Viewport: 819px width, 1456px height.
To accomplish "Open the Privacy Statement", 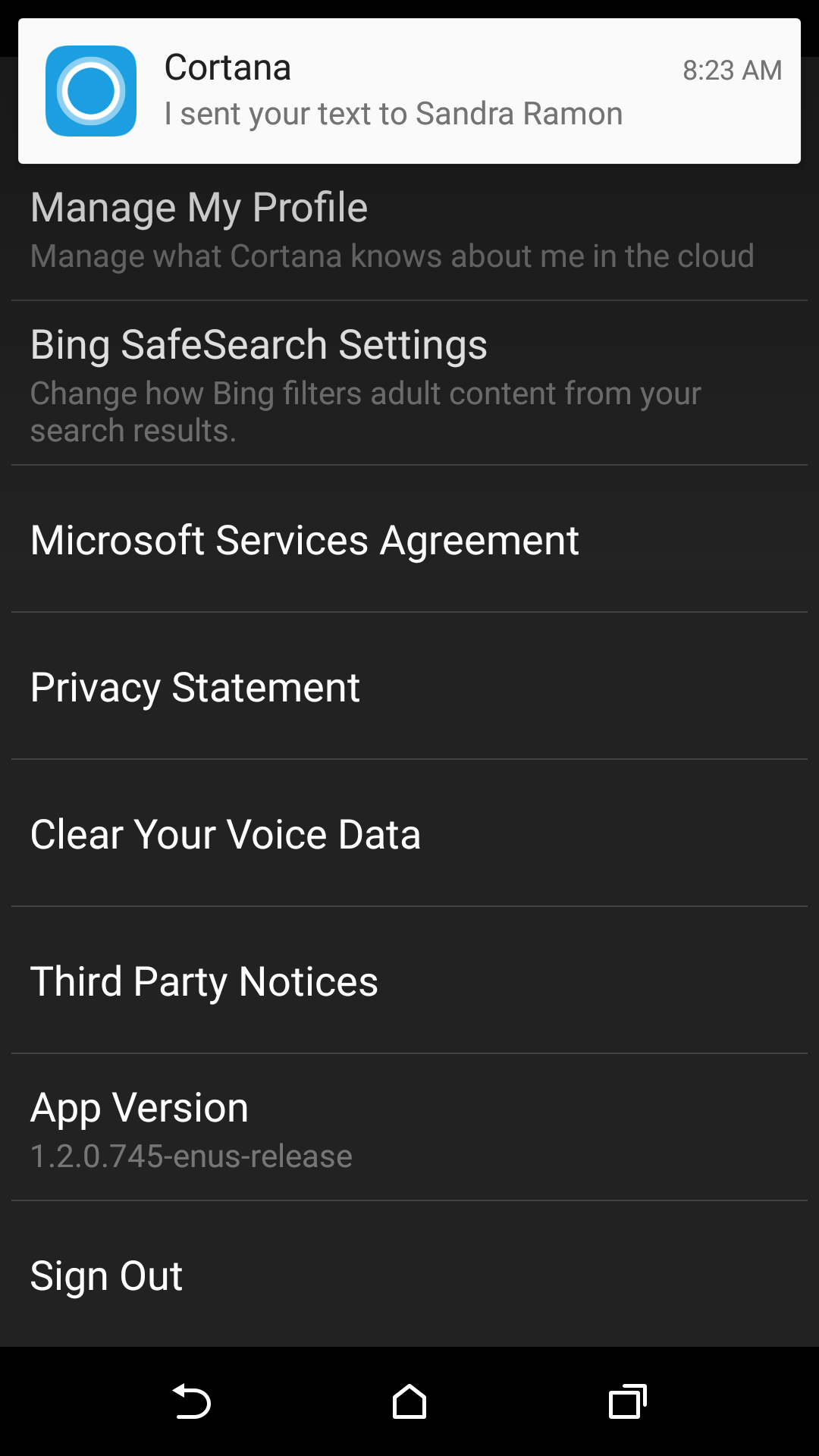I will pyautogui.click(x=409, y=686).
